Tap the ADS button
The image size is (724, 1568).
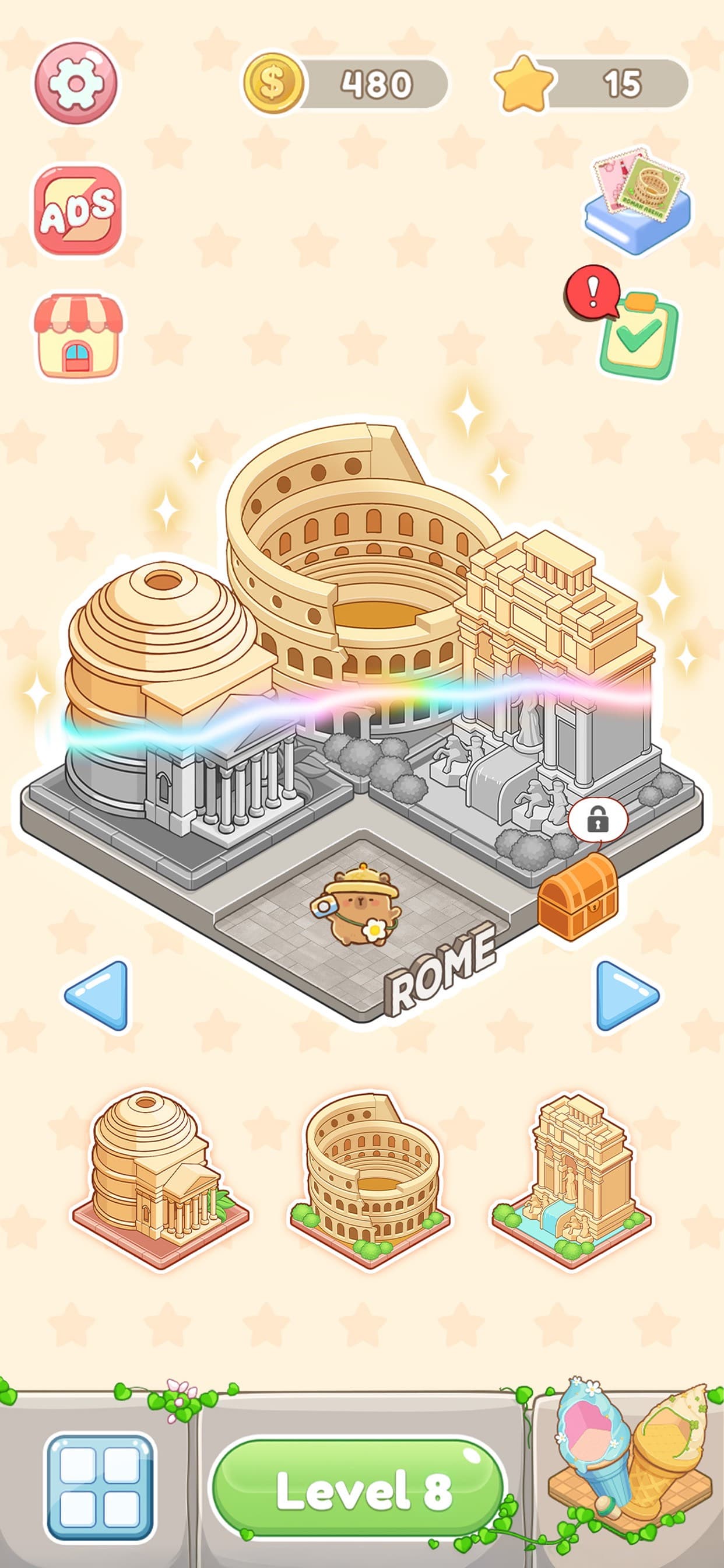coord(78,211)
